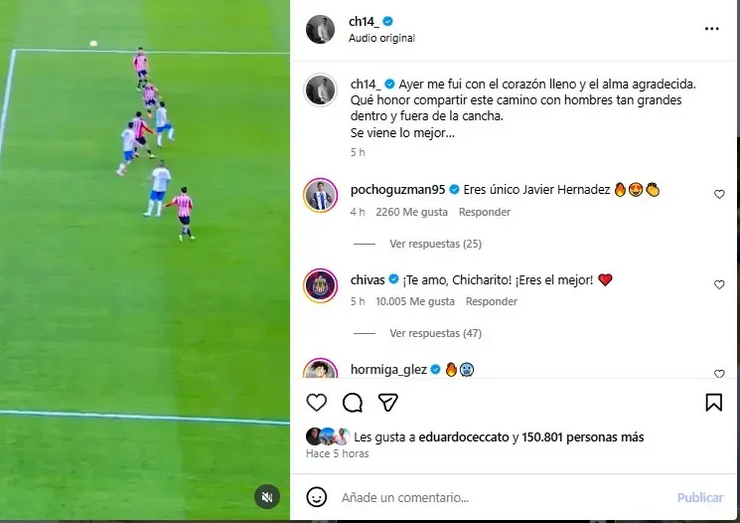Save the post with the bookmark icon

[713, 402]
